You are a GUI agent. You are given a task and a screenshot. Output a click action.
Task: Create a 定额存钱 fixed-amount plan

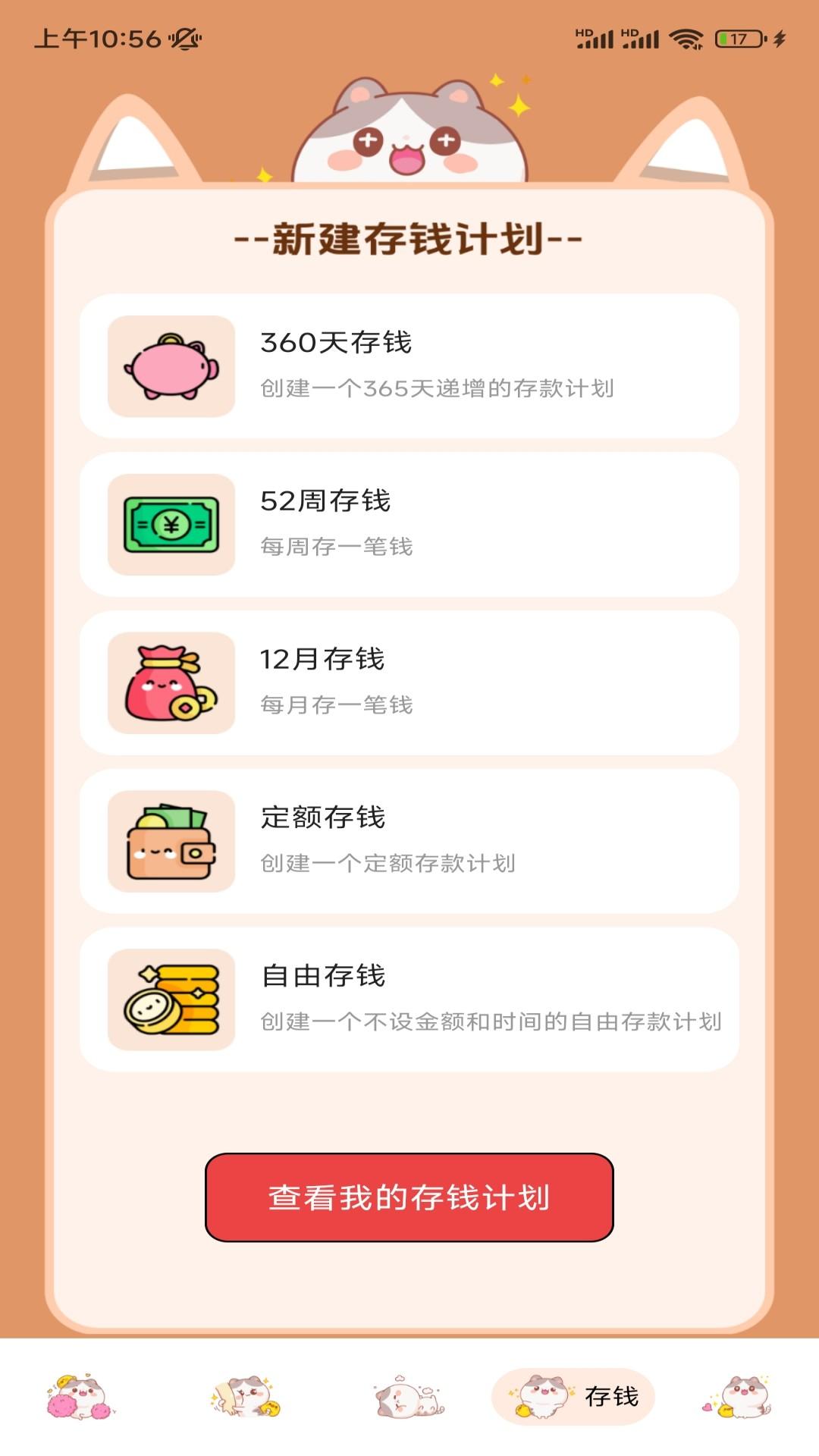point(409,841)
